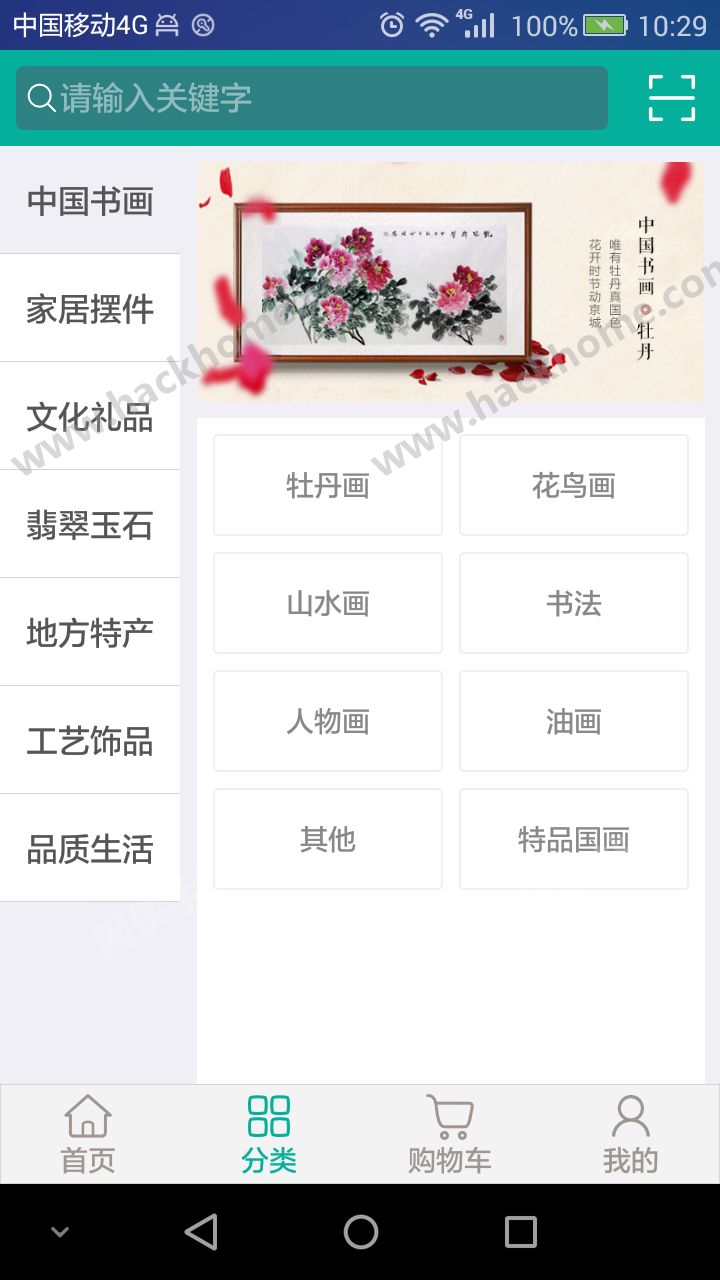Screen dimensions: 720x1280
Task: Select the 人物画 subcategory
Action: 328,721
